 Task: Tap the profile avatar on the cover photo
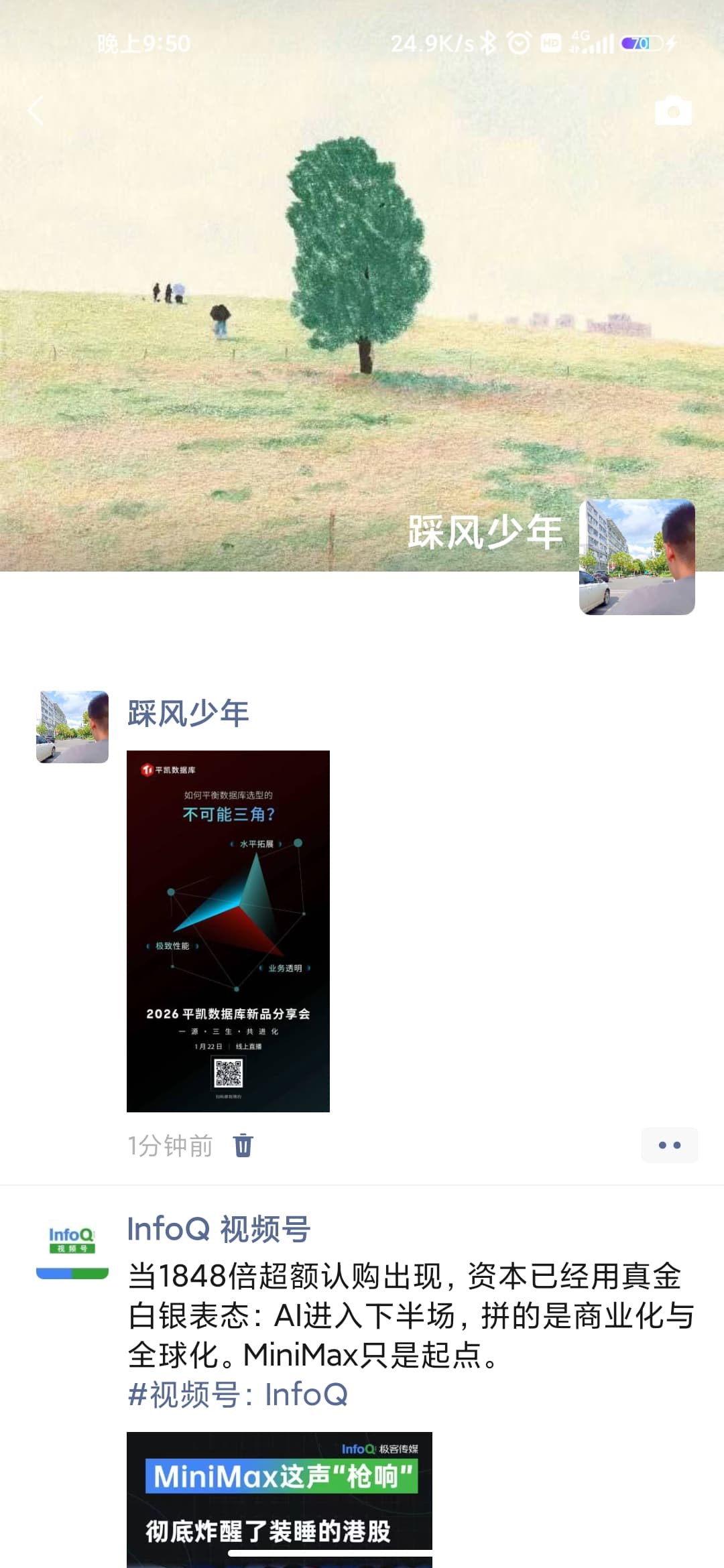tap(636, 557)
